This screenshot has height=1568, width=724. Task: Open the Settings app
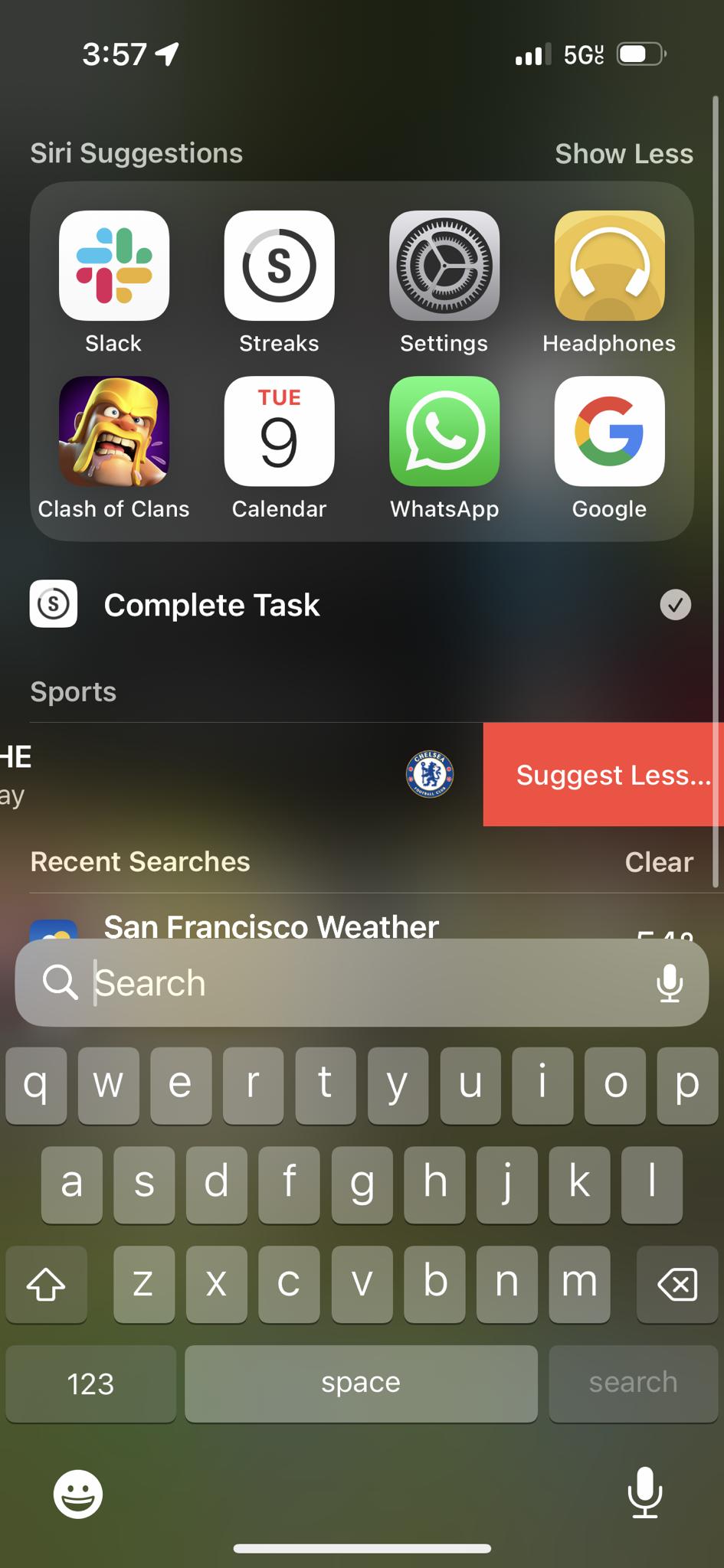point(444,266)
